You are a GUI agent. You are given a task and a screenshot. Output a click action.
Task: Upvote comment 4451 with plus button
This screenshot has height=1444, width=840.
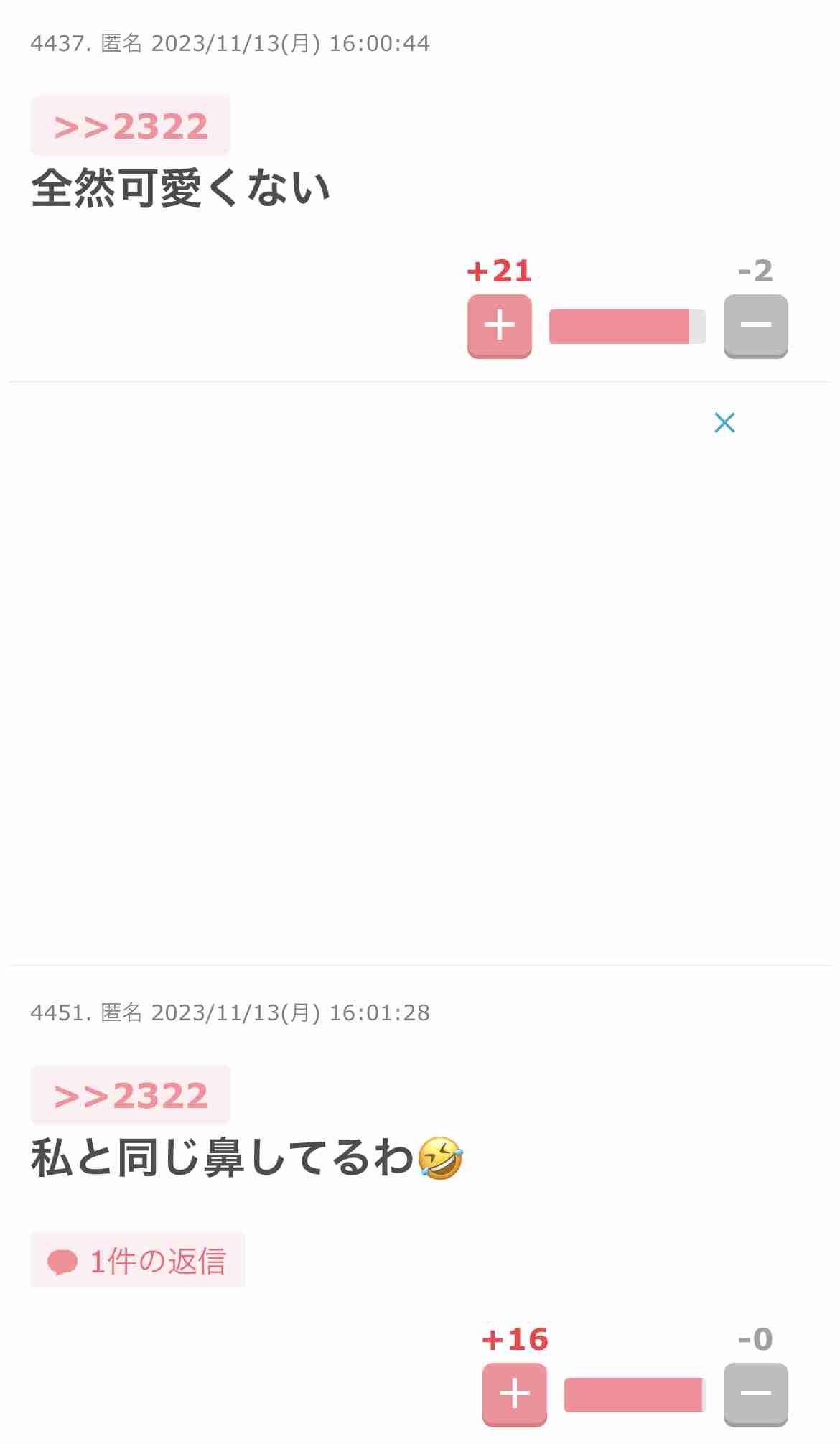point(514,1394)
